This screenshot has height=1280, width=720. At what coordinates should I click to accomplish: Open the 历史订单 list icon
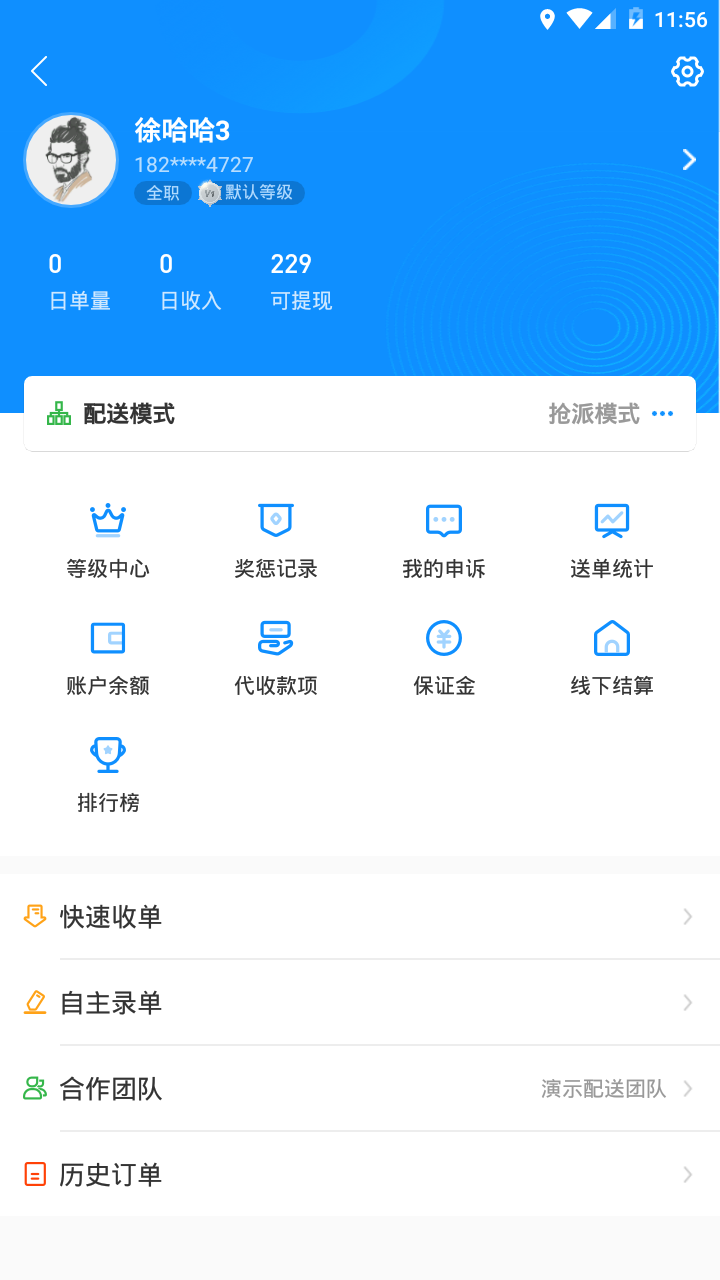click(x=33, y=1175)
